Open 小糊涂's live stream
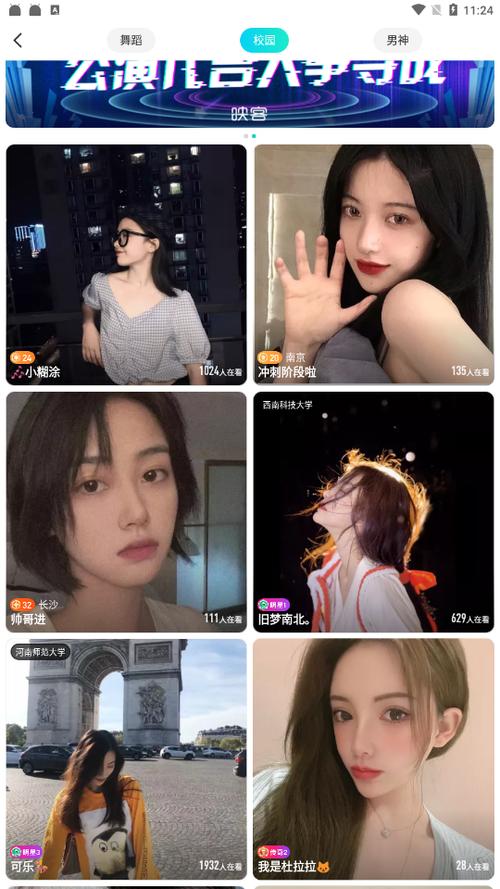The height and width of the screenshot is (889, 500). (x=126, y=265)
